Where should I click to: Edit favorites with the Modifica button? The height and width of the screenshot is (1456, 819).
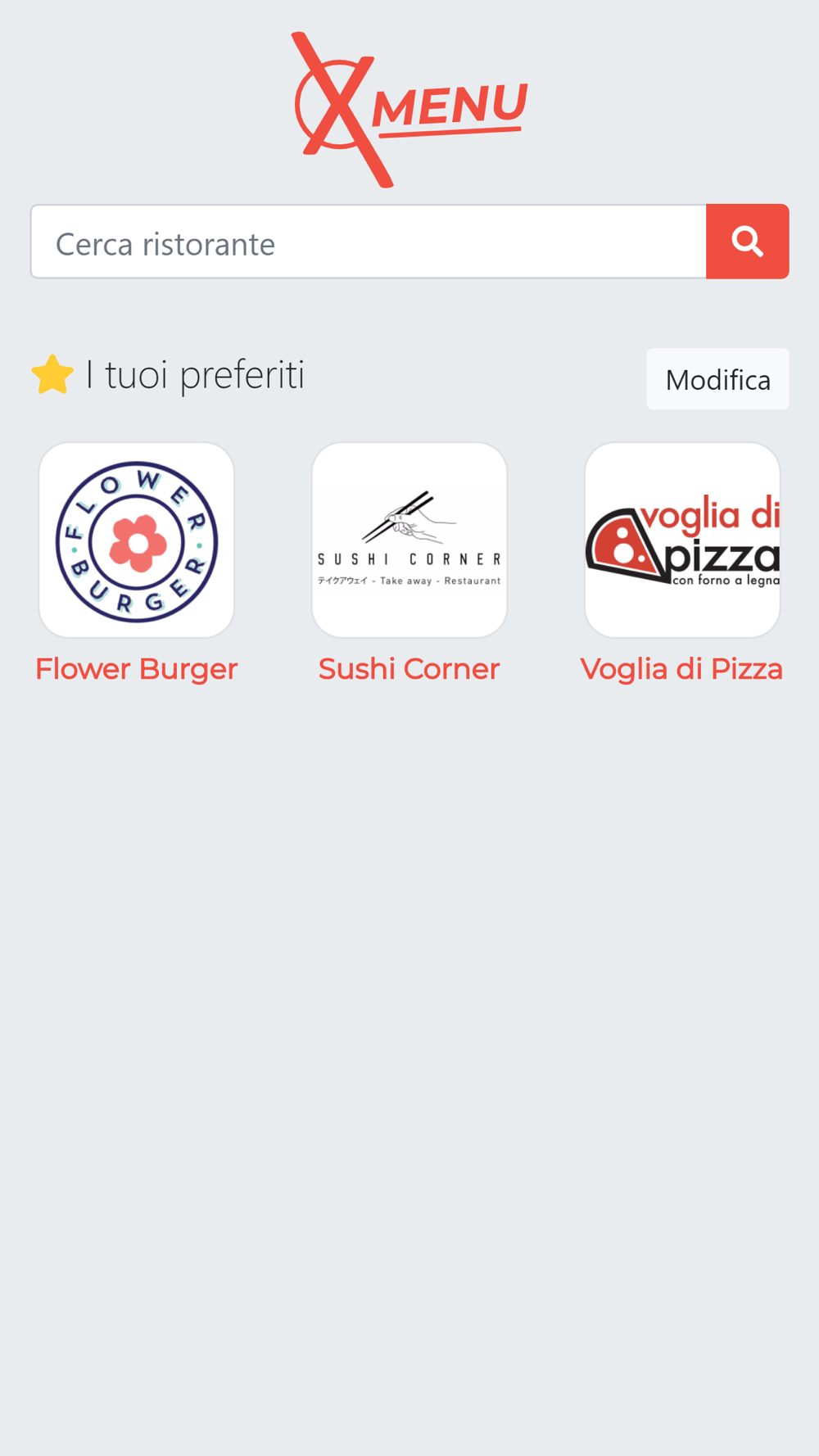coord(718,379)
